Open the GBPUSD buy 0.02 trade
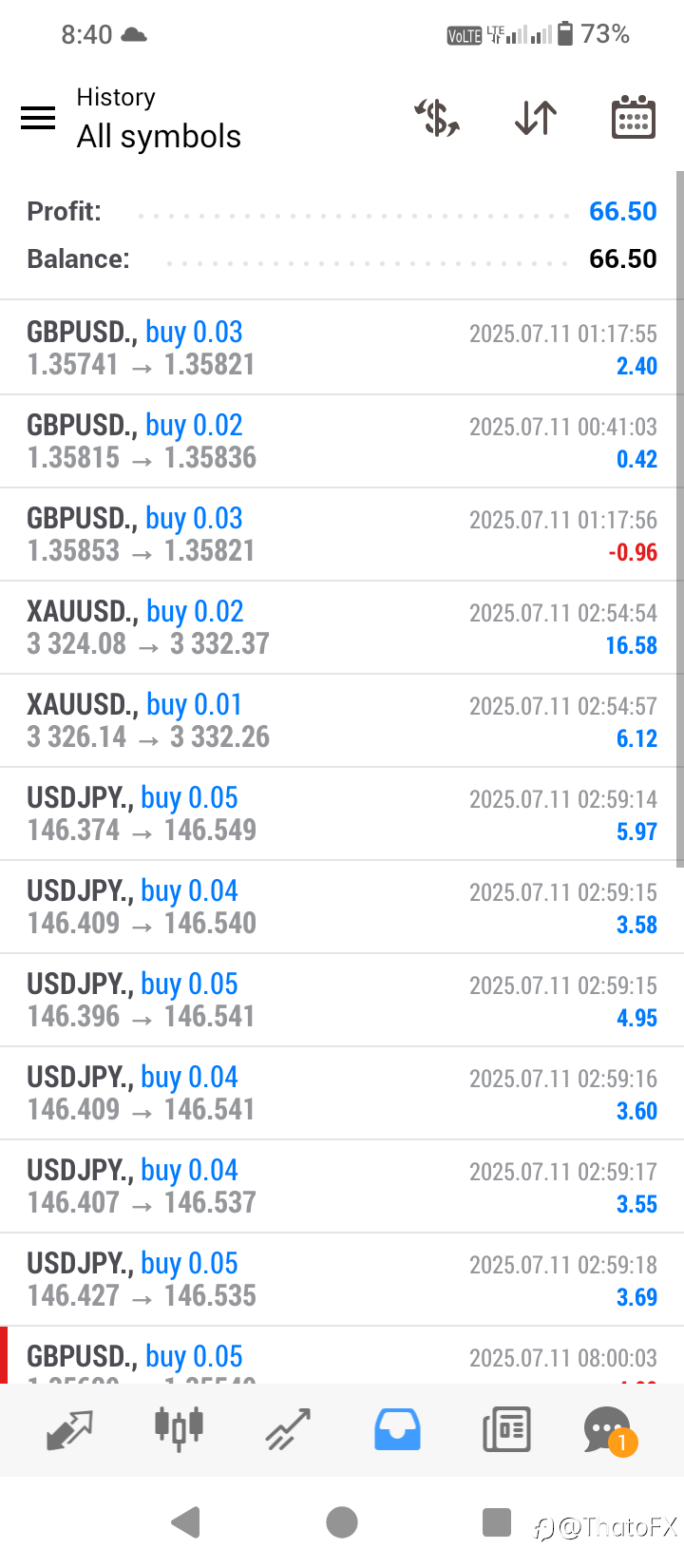Image resolution: width=684 pixels, height=1568 pixels. [342, 442]
